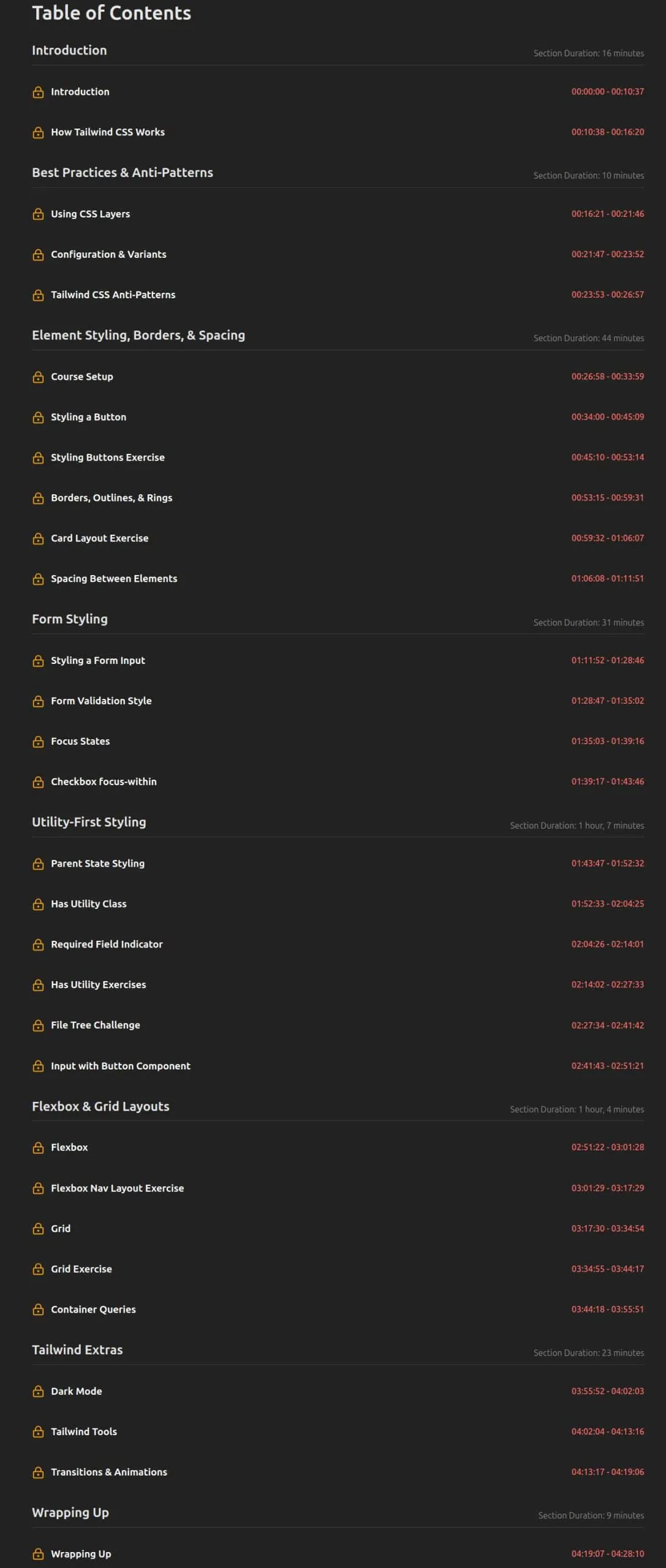
Task: Select the Configuration & Variants lesson
Action: pyautogui.click(x=338, y=254)
